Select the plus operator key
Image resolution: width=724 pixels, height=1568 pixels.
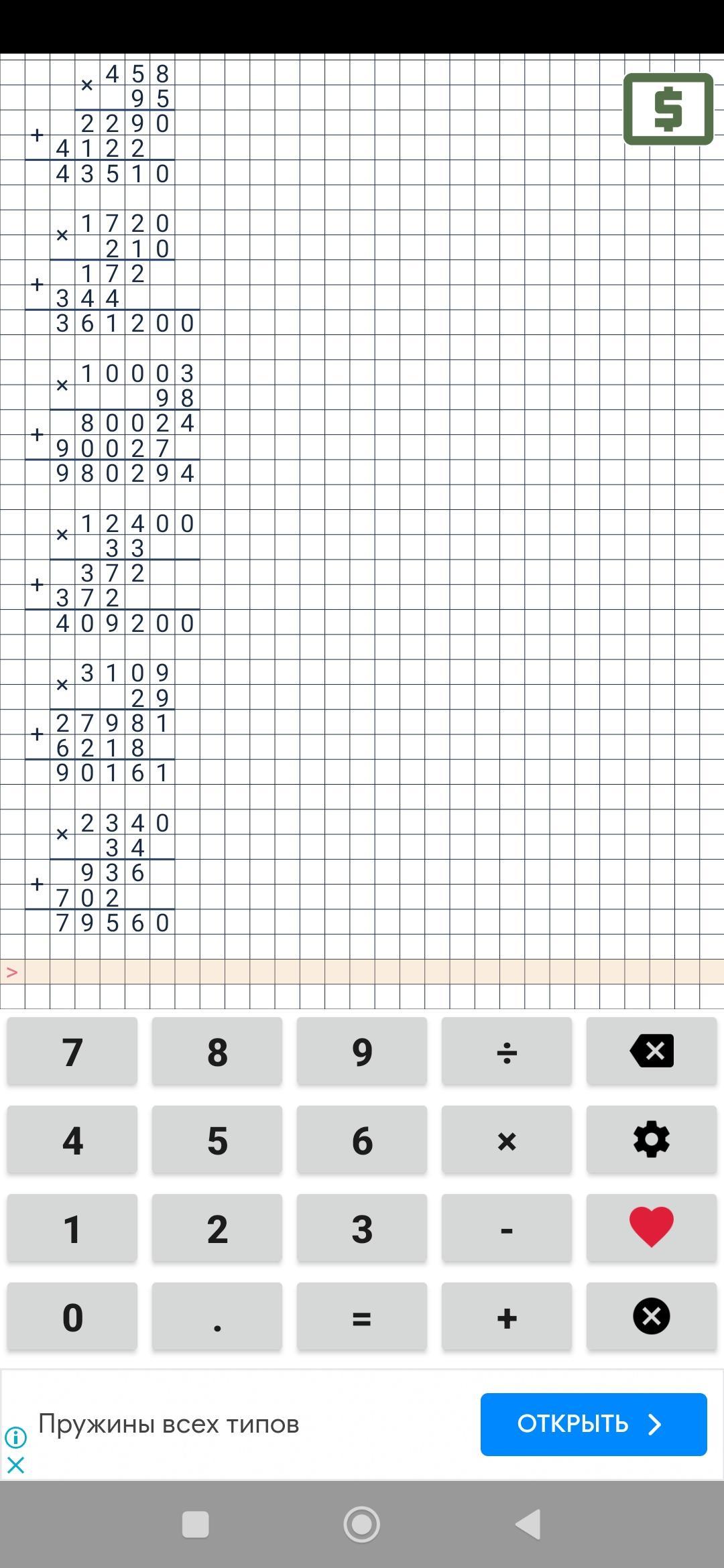coord(507,1317)
